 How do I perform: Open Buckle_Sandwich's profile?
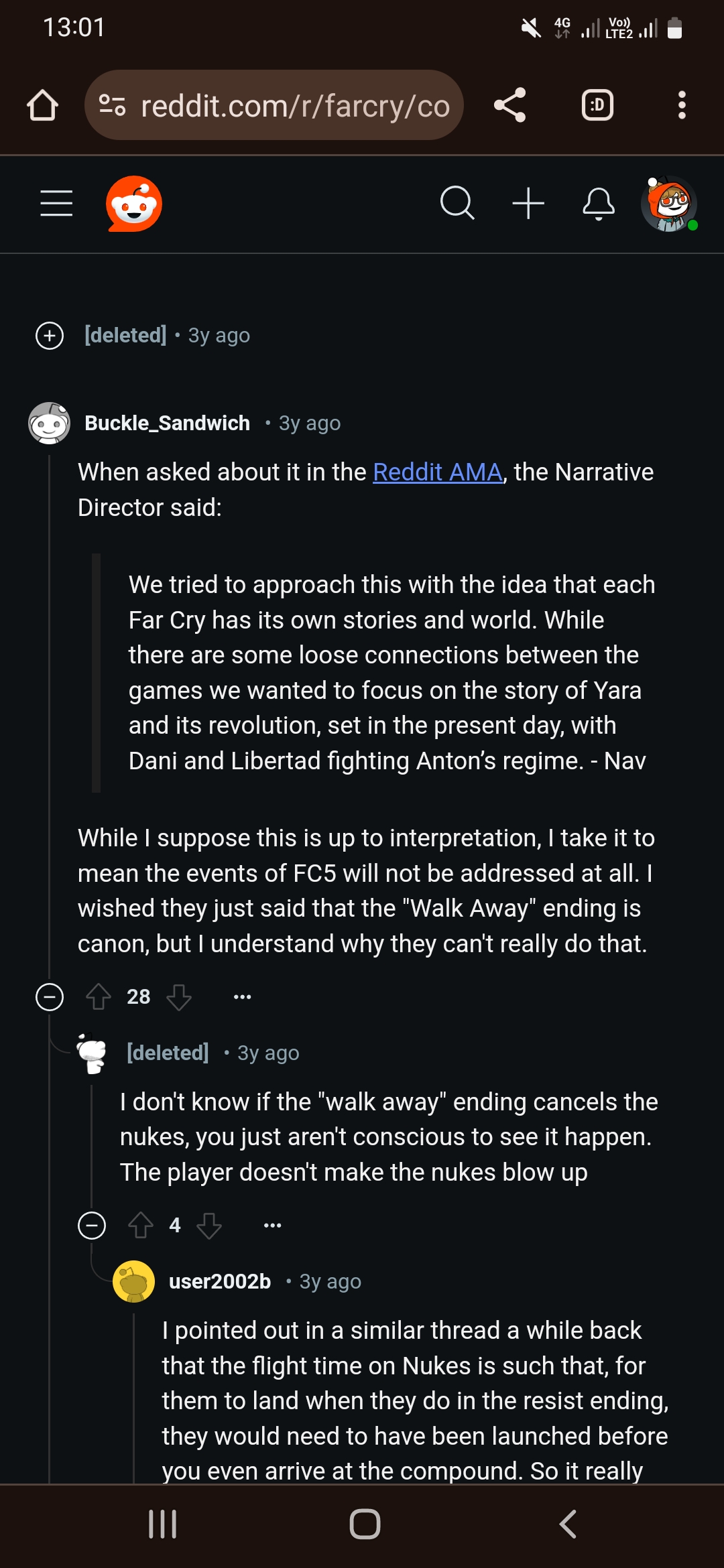168,423
